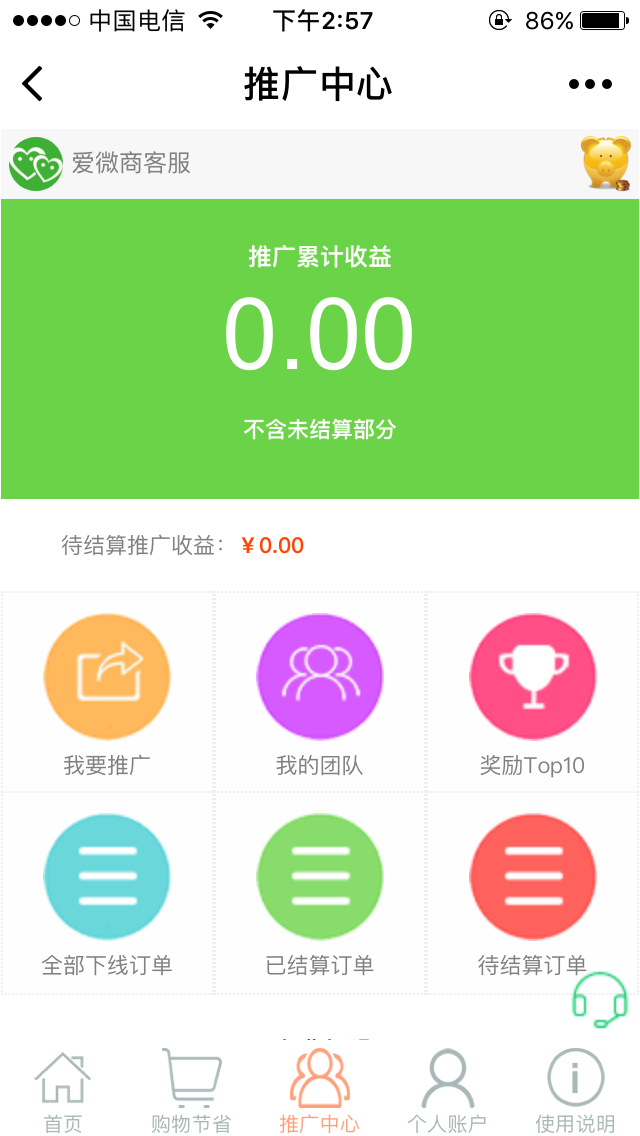
Task: Open 爱微商客服 profile row
Action: 130,163
